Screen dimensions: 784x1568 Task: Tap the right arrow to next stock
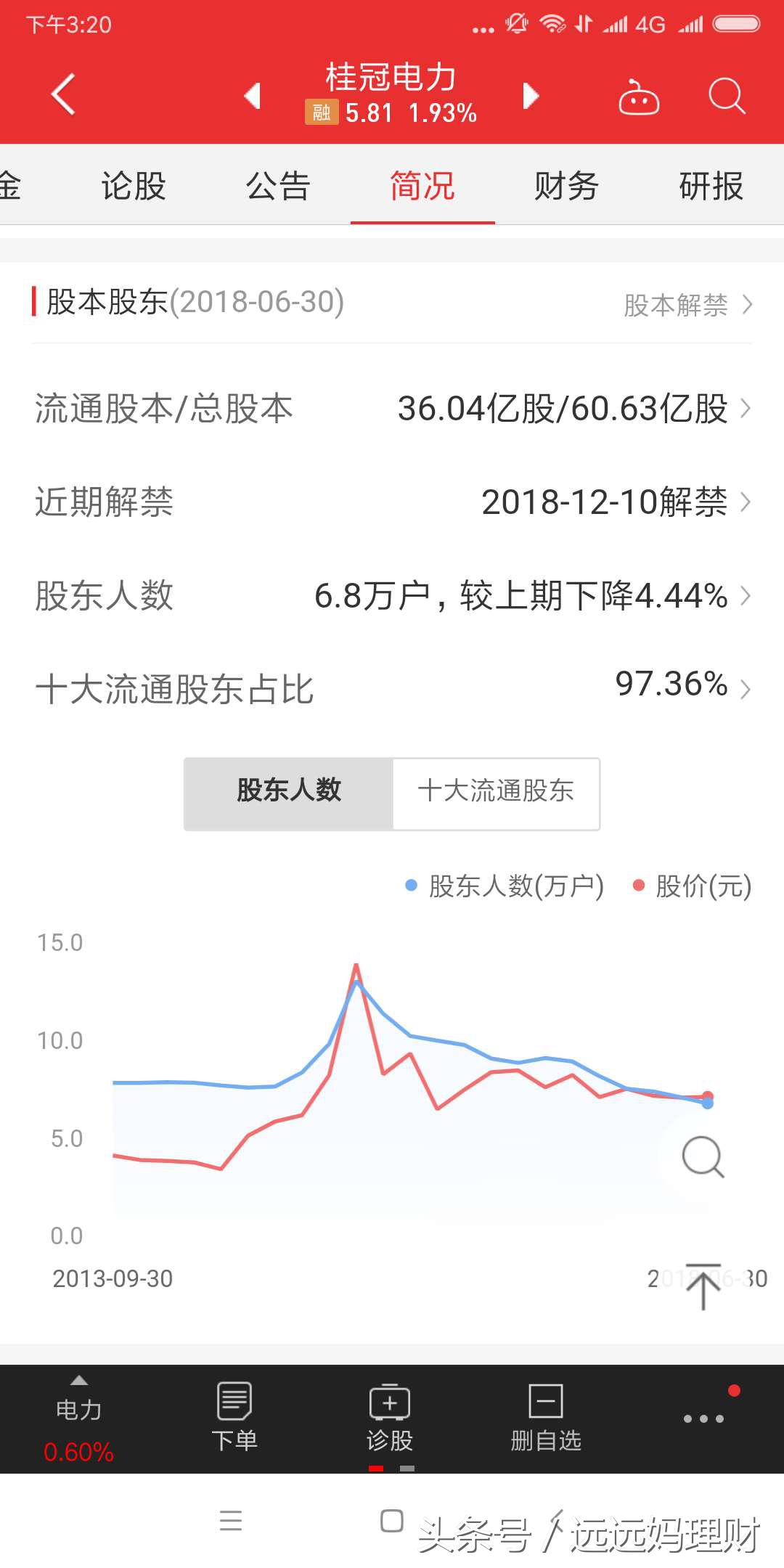529,95
